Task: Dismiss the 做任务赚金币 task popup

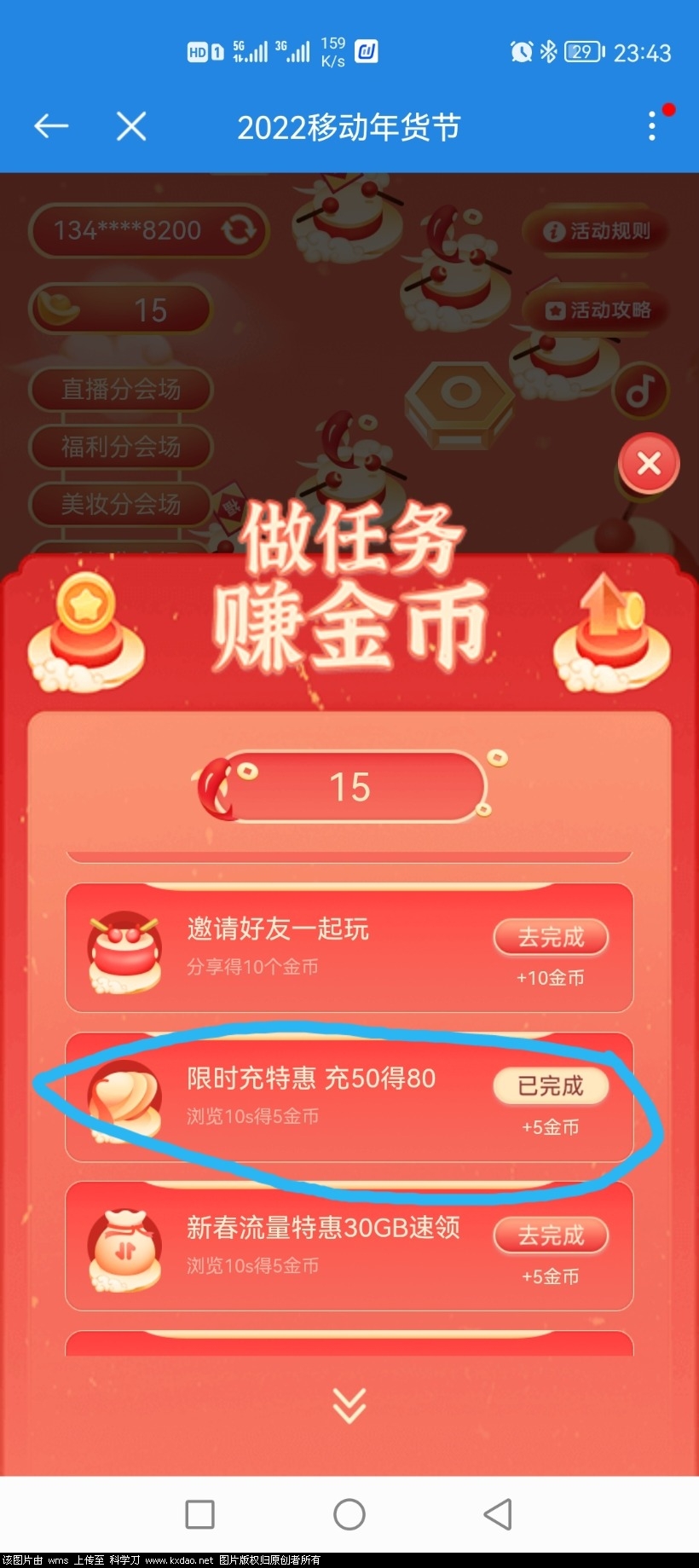Action: click(x=649, y=464)
